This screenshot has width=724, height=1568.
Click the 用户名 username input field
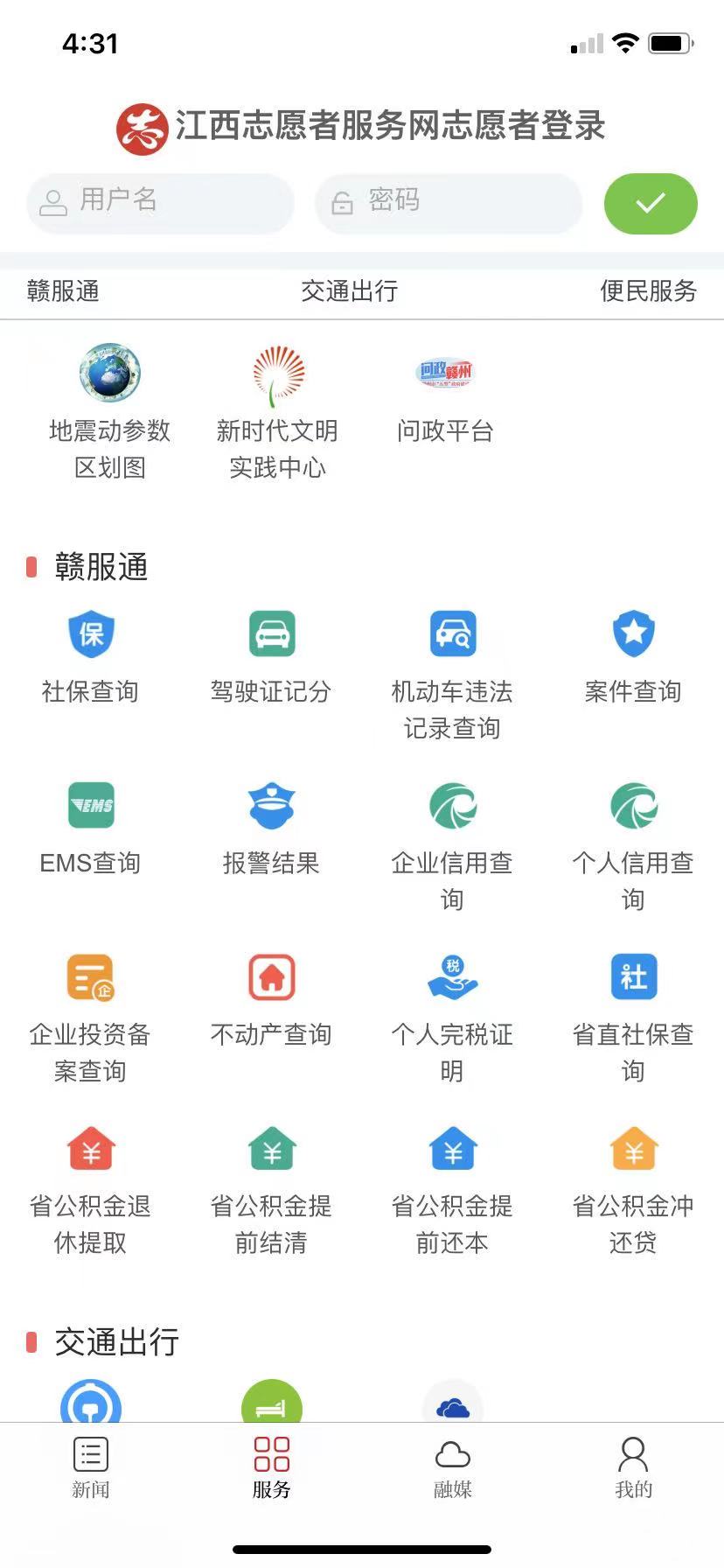tap(160, 202)
